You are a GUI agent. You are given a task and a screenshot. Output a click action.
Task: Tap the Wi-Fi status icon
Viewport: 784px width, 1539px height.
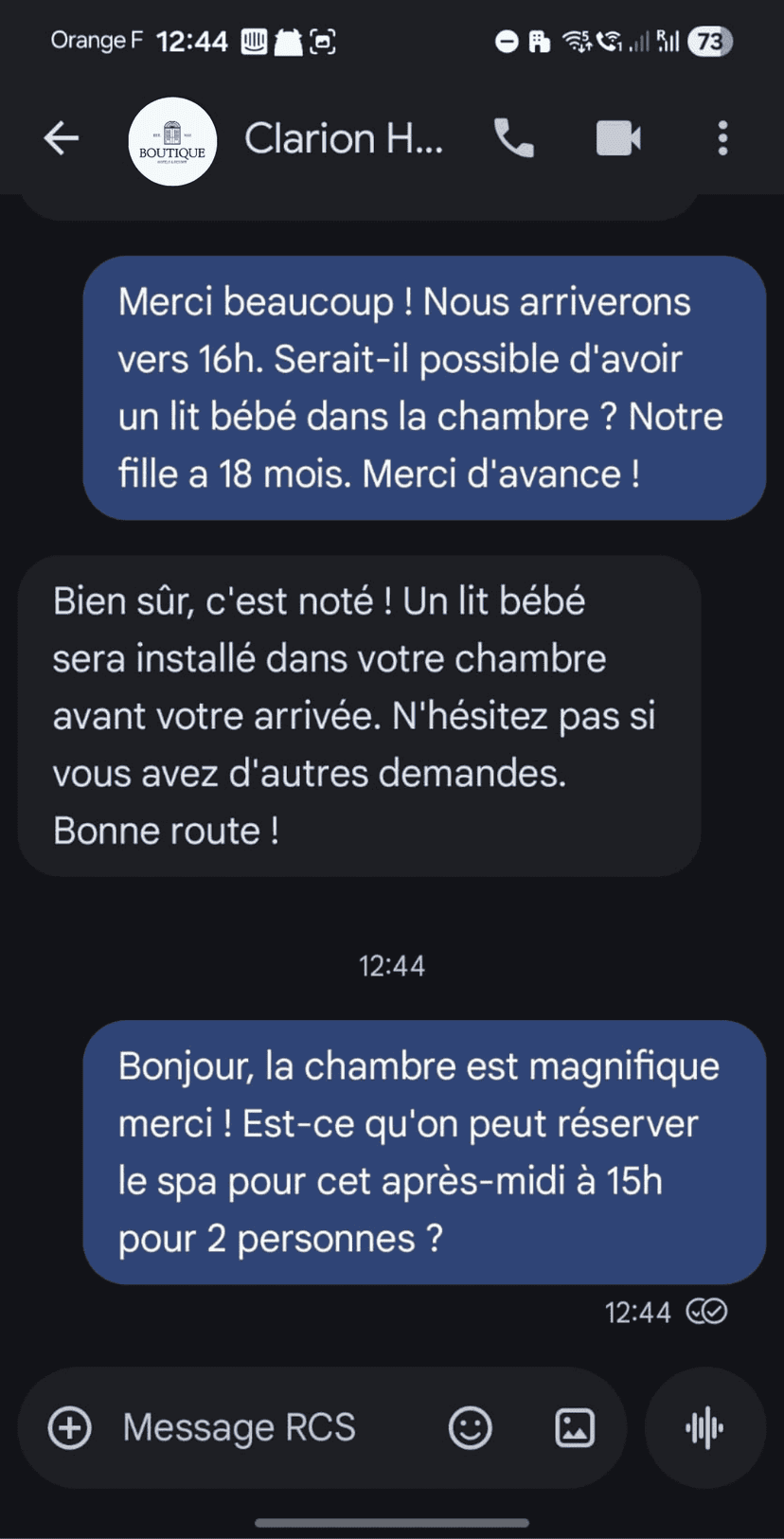click(576, 41)
